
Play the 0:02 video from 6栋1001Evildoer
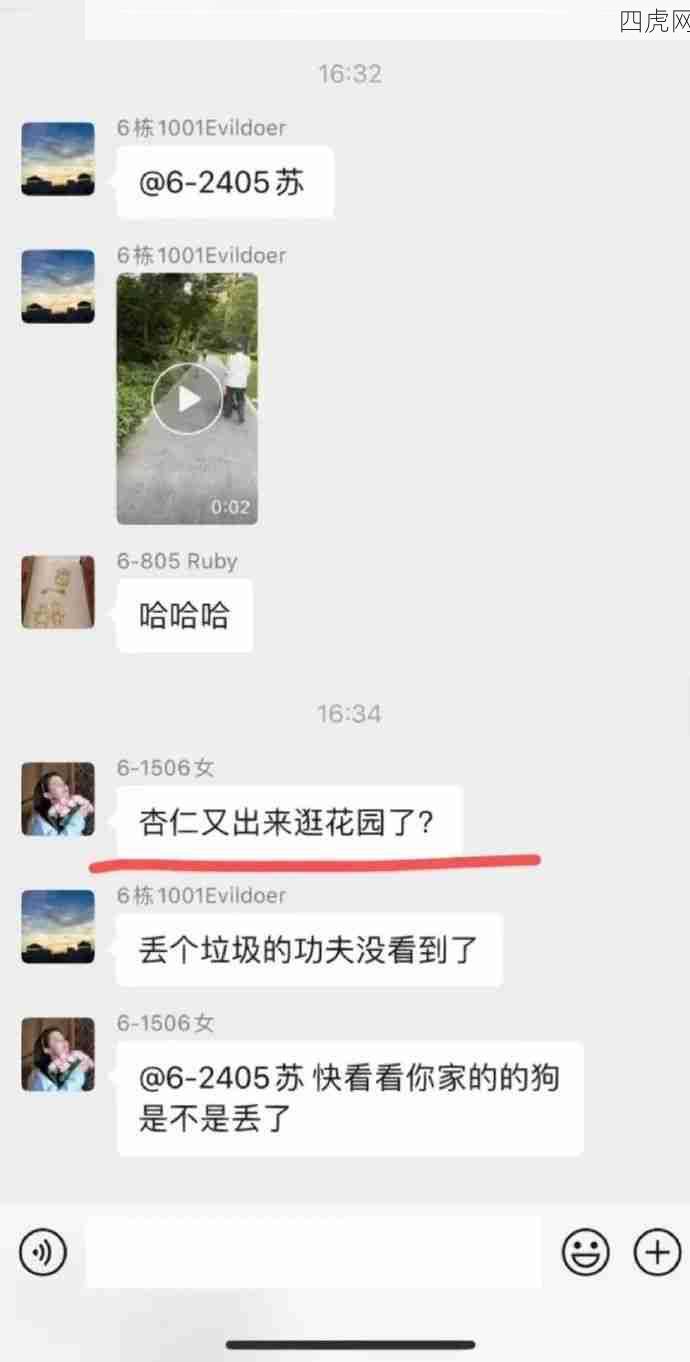tap(187, 398)
